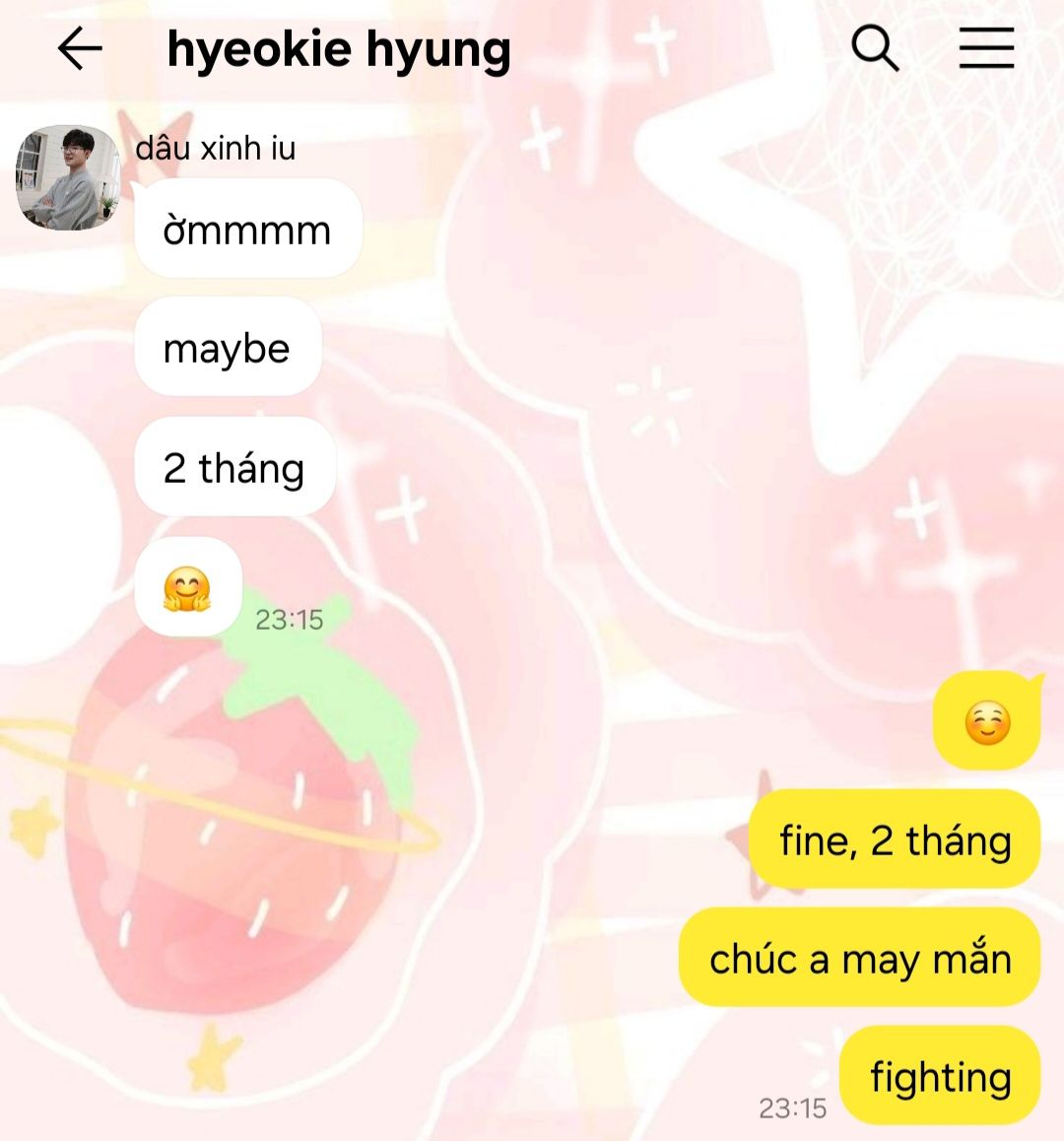
Task: Open the chat menu
Action: (986, 48)
